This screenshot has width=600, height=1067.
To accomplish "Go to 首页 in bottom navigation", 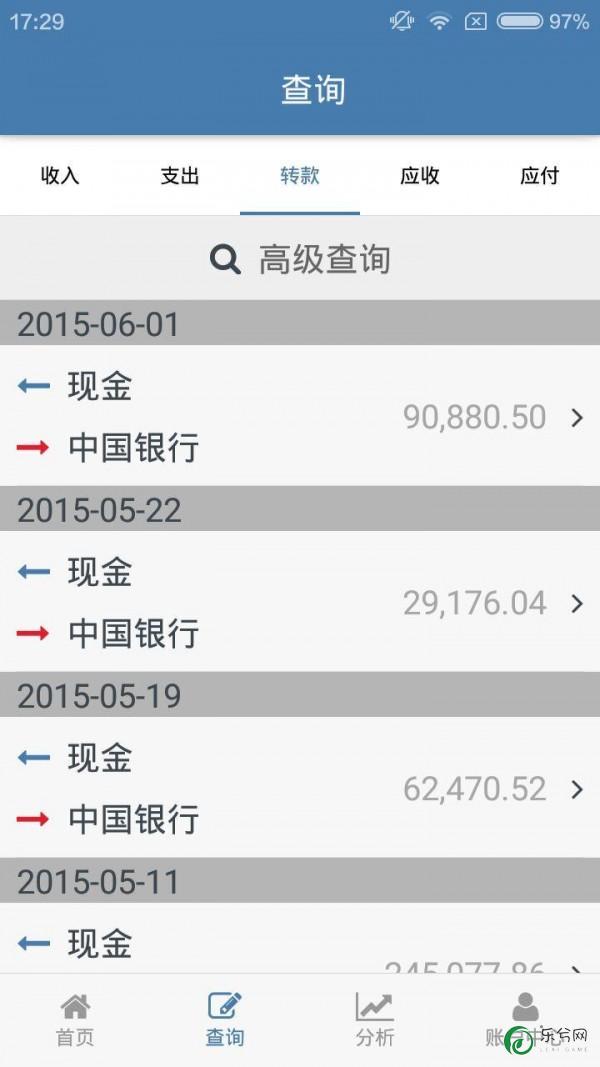I will (x=75, y=1020).
